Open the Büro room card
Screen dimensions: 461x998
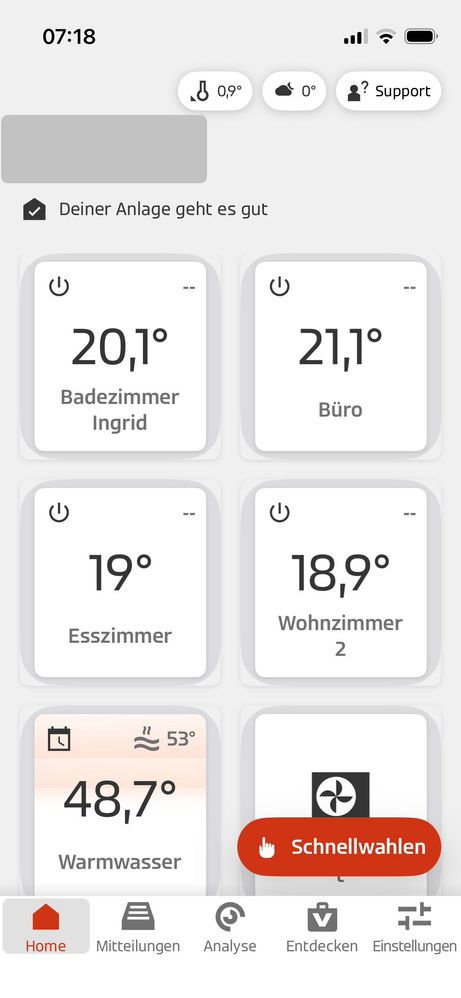click(341, 356)
